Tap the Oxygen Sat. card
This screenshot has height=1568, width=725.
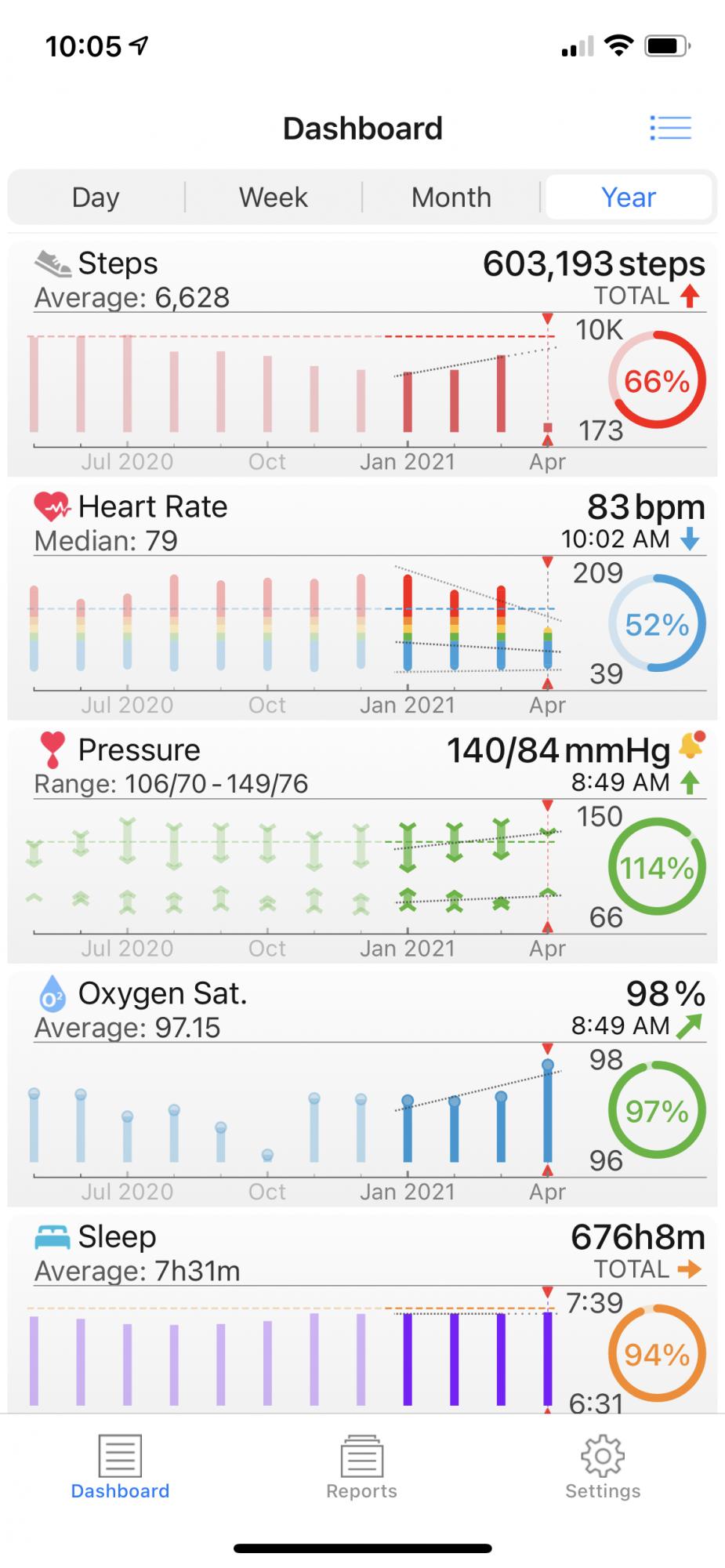coord(362,1090)
